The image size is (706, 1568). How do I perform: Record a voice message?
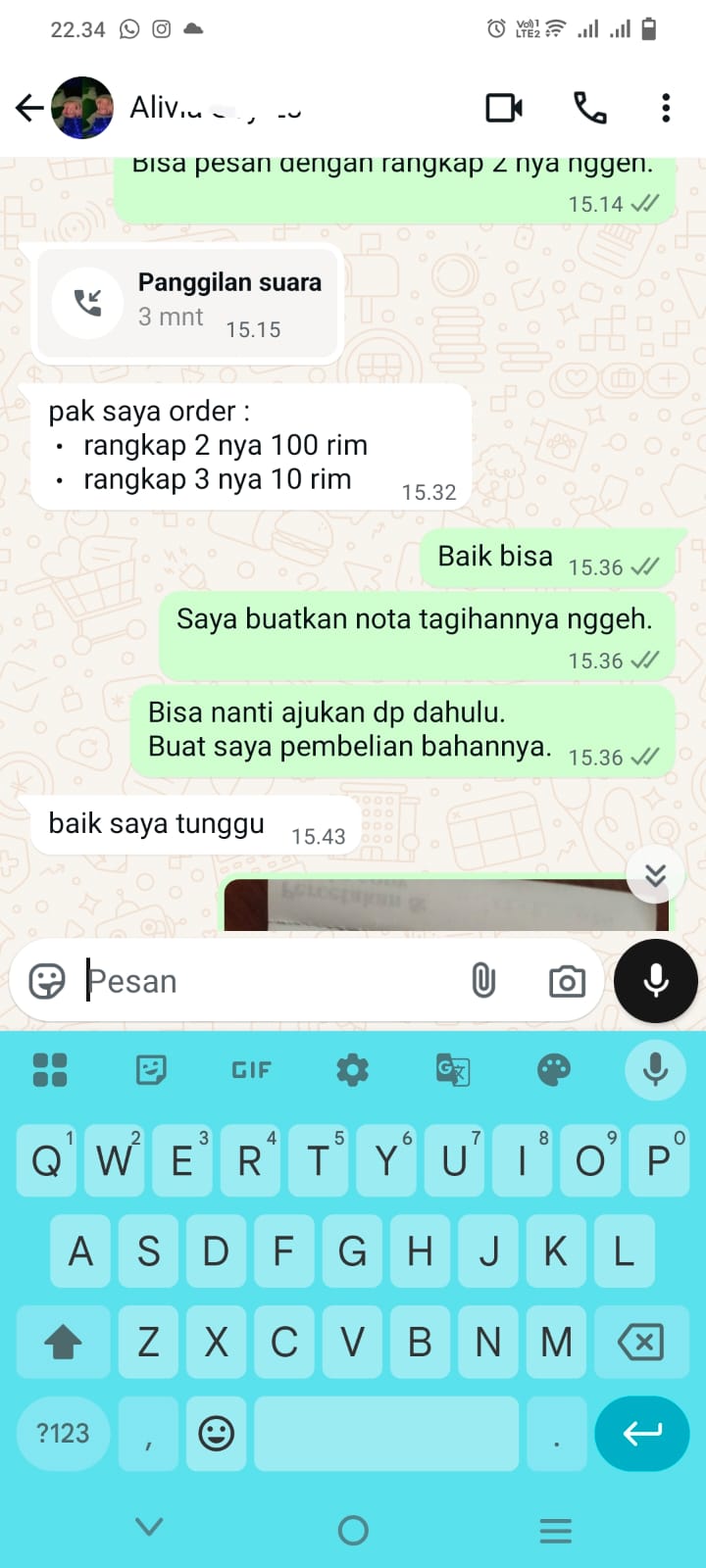[x=655, y=981]
